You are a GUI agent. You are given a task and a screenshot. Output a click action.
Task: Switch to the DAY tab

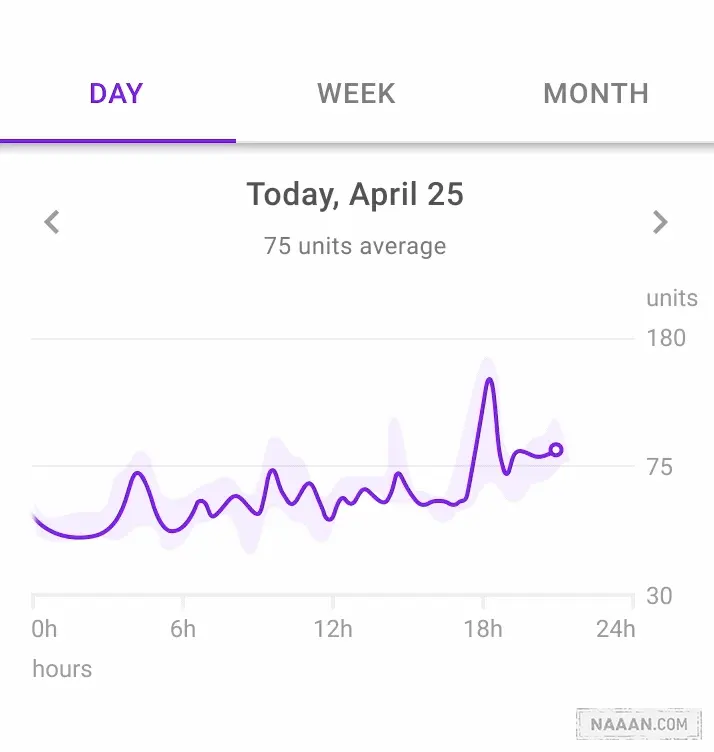(x=117, y=94)
